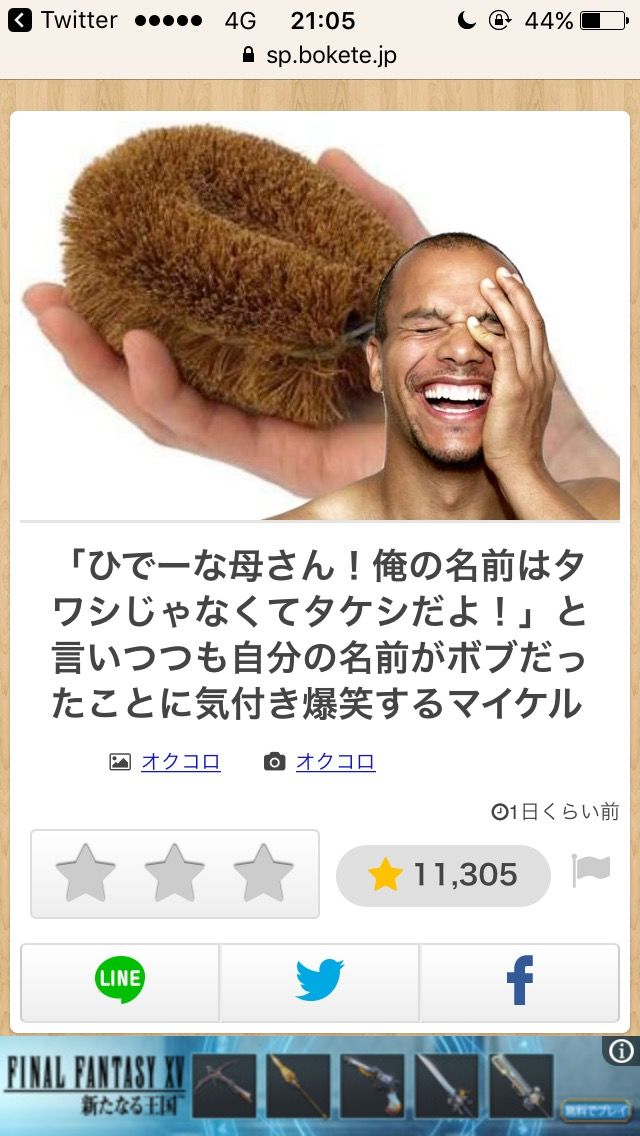View the 11,305 star count
The image size is (640, 1136).
443,875
